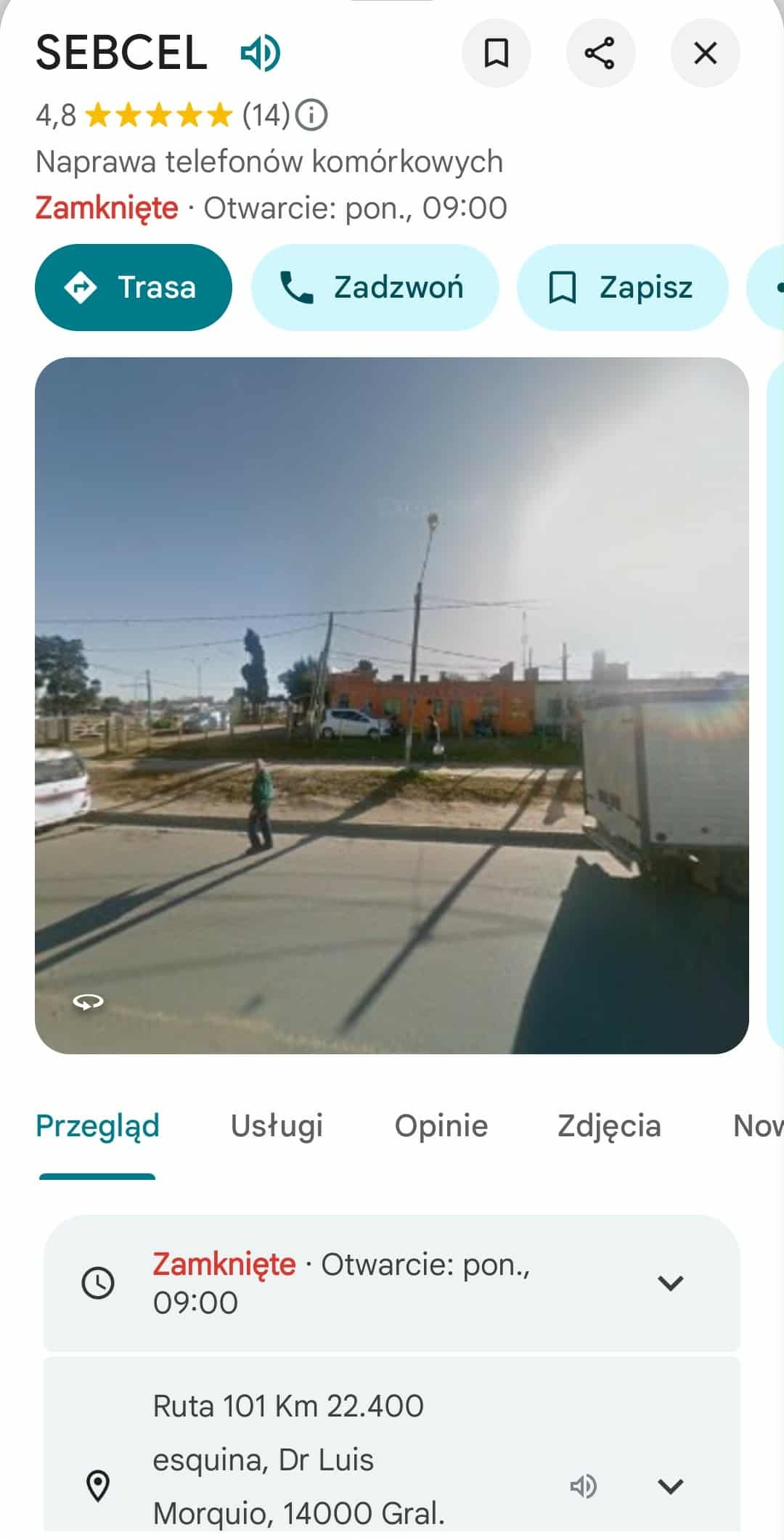Switch to the Opinie tab

click(x=441, y=1126)
